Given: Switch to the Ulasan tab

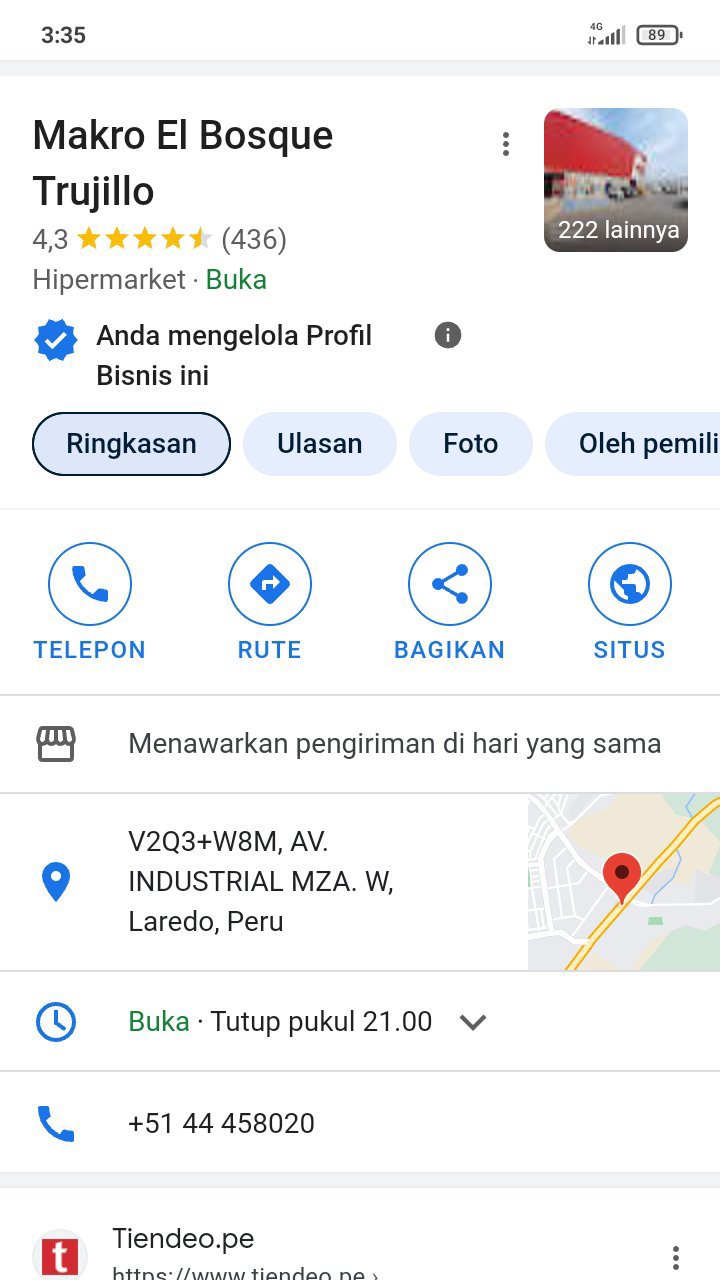Looking at the screenshot, I should pos(320,444).
